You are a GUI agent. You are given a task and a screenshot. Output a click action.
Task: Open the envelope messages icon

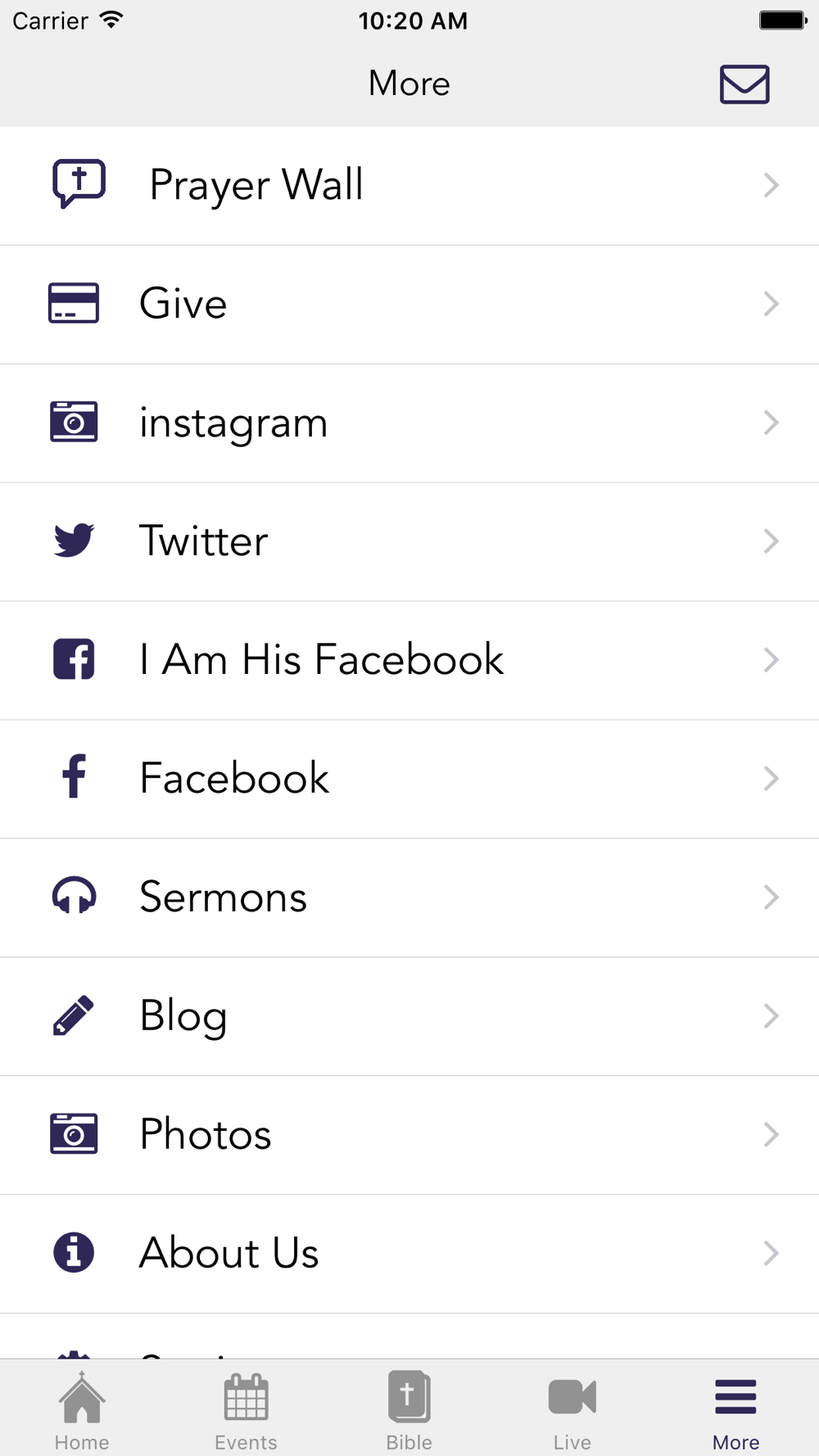pos(744,84)
